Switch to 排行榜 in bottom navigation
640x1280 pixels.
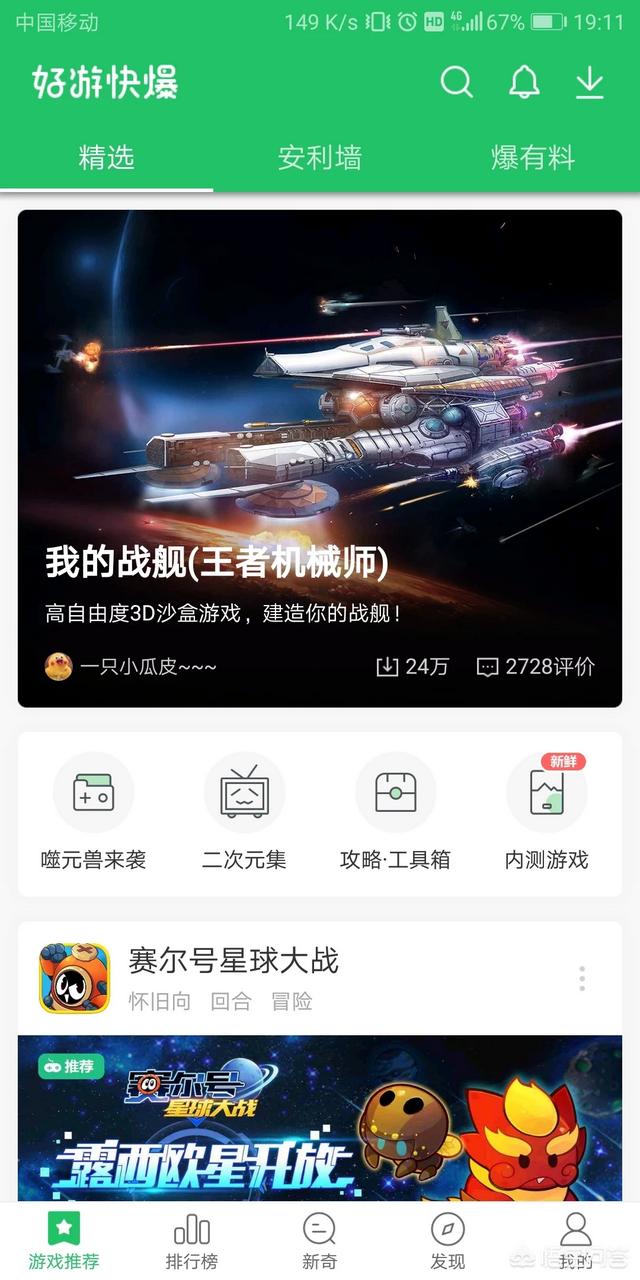pyautogui.click(x=192, y=1242)
